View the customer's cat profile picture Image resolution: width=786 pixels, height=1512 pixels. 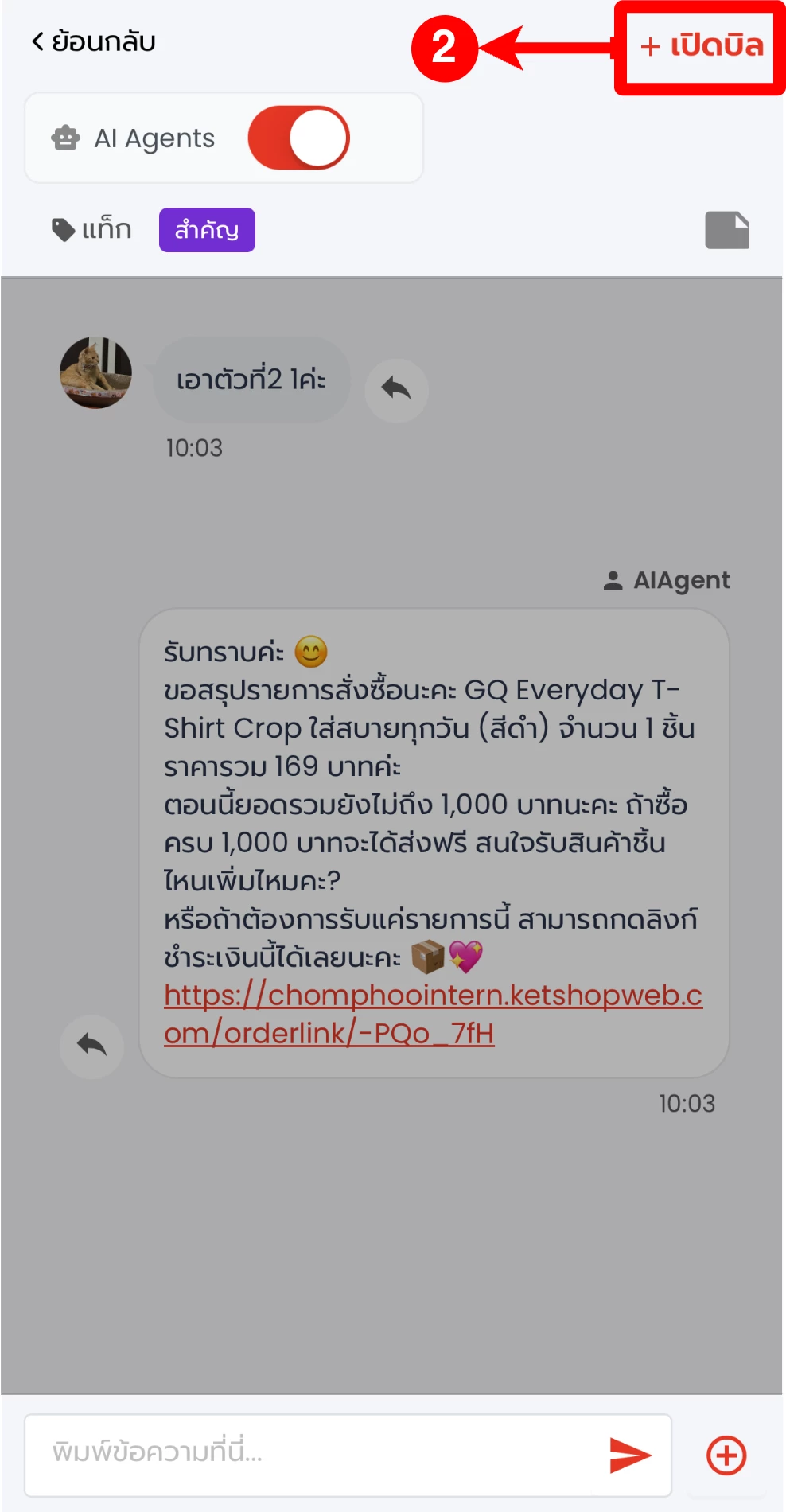point(95,372)
